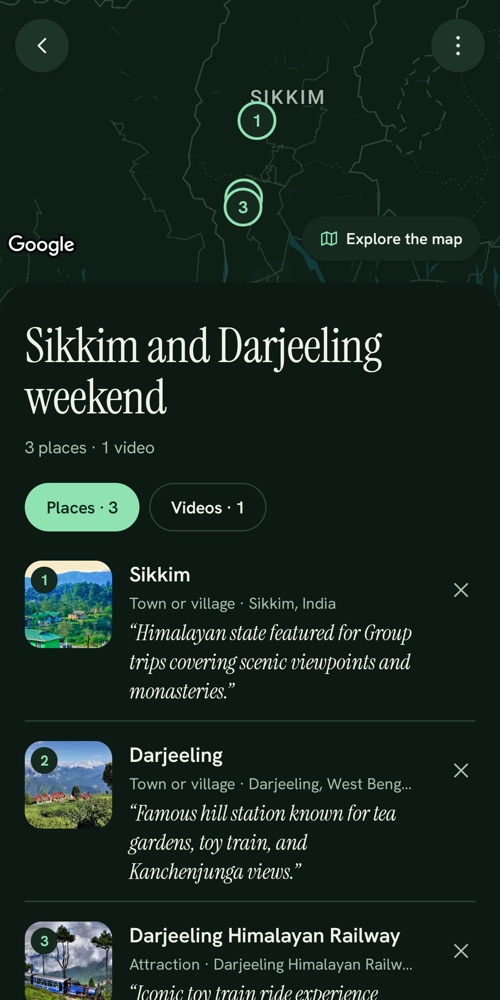Tap the Explore the map button
Viewport: 500px width, 1000px height.
(391, 239)
